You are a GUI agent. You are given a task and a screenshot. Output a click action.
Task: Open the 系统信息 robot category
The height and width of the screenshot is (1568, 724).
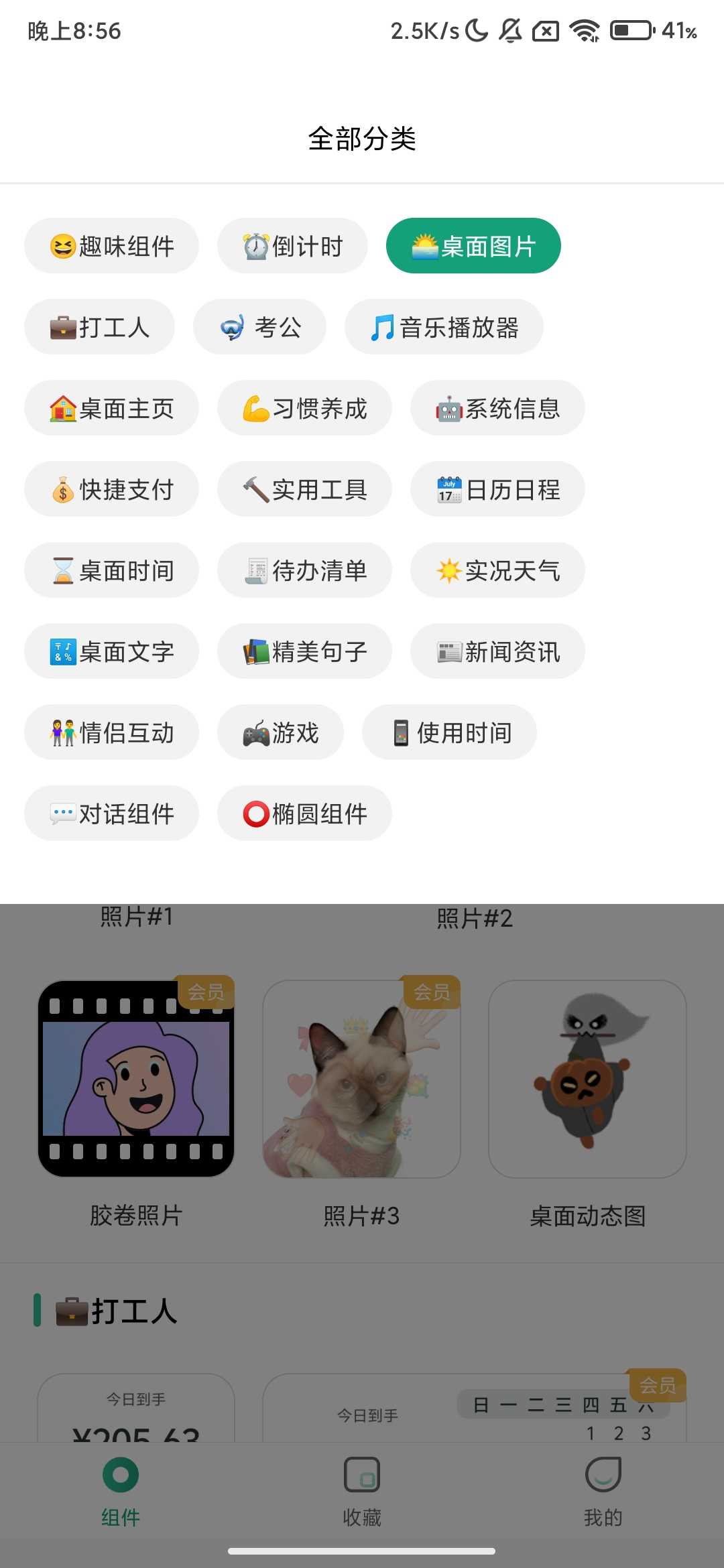(x=497, y=408)
